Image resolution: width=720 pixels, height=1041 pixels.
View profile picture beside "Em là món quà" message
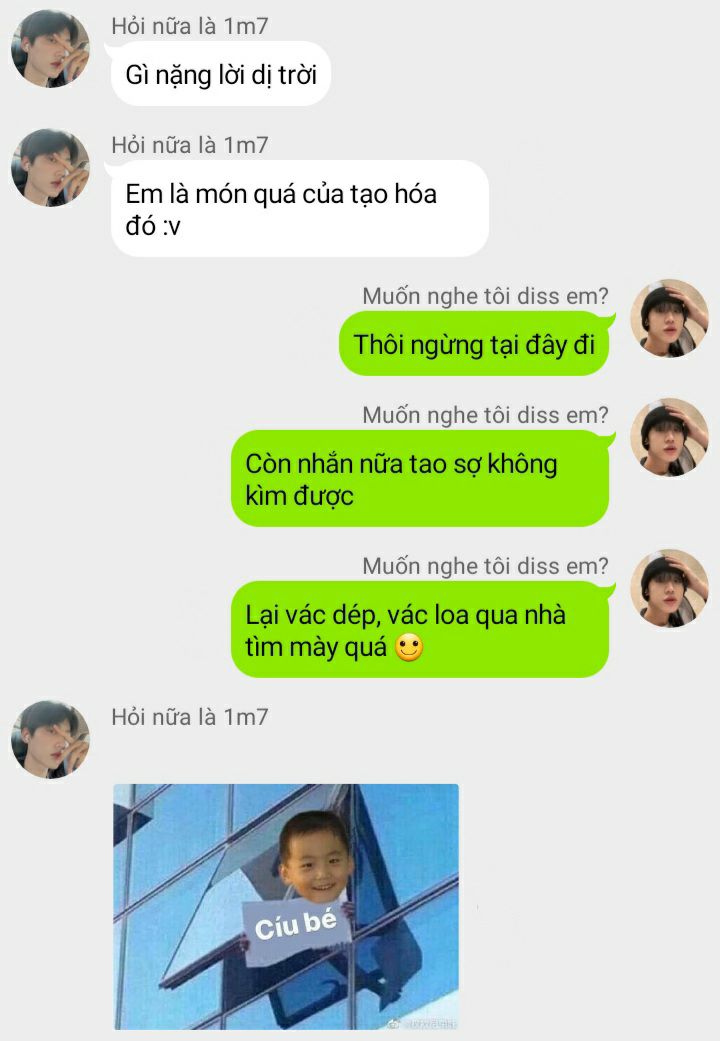click(50, 168)
